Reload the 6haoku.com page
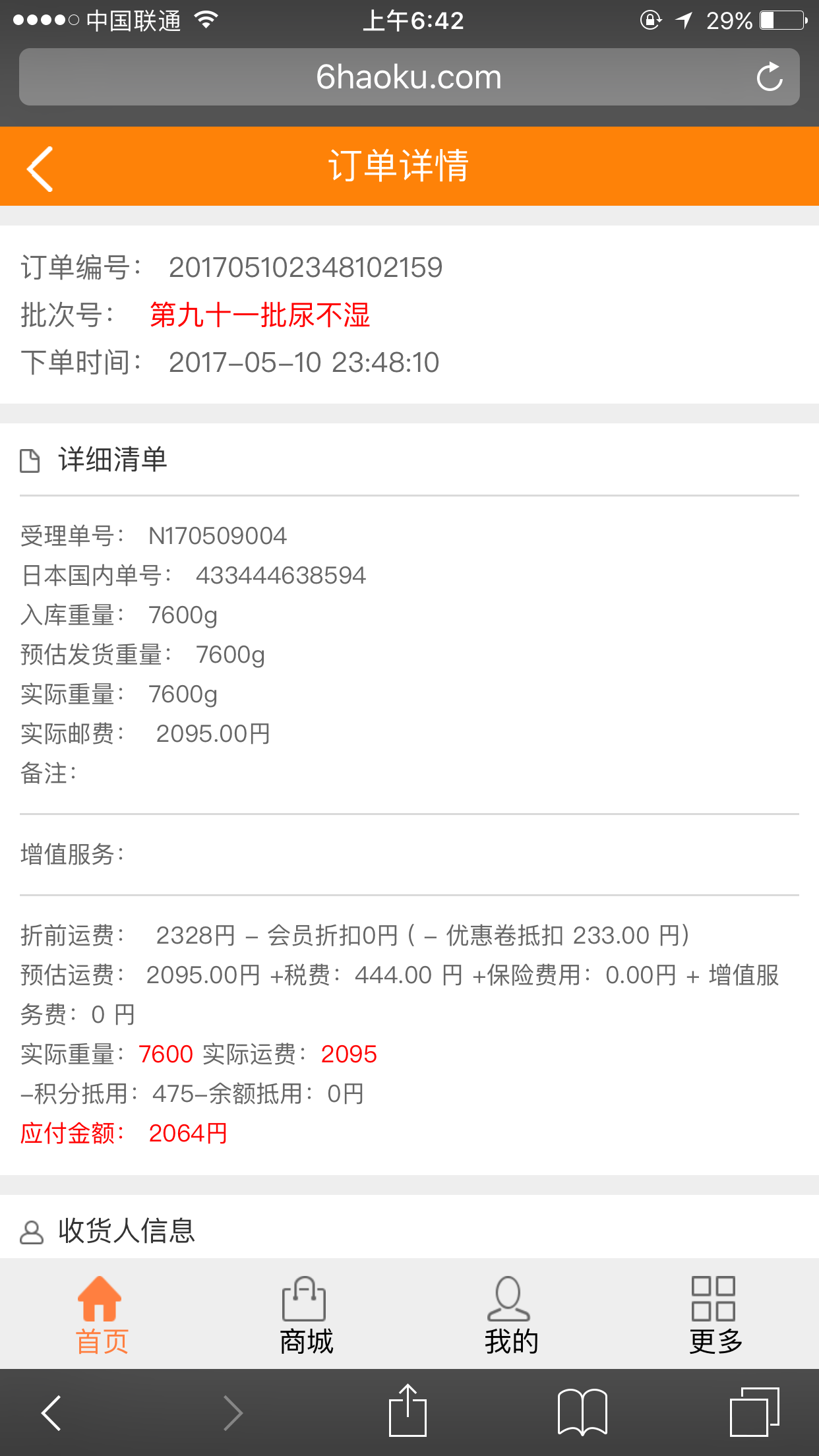The image size is (819, 1456). coord(769,77)
